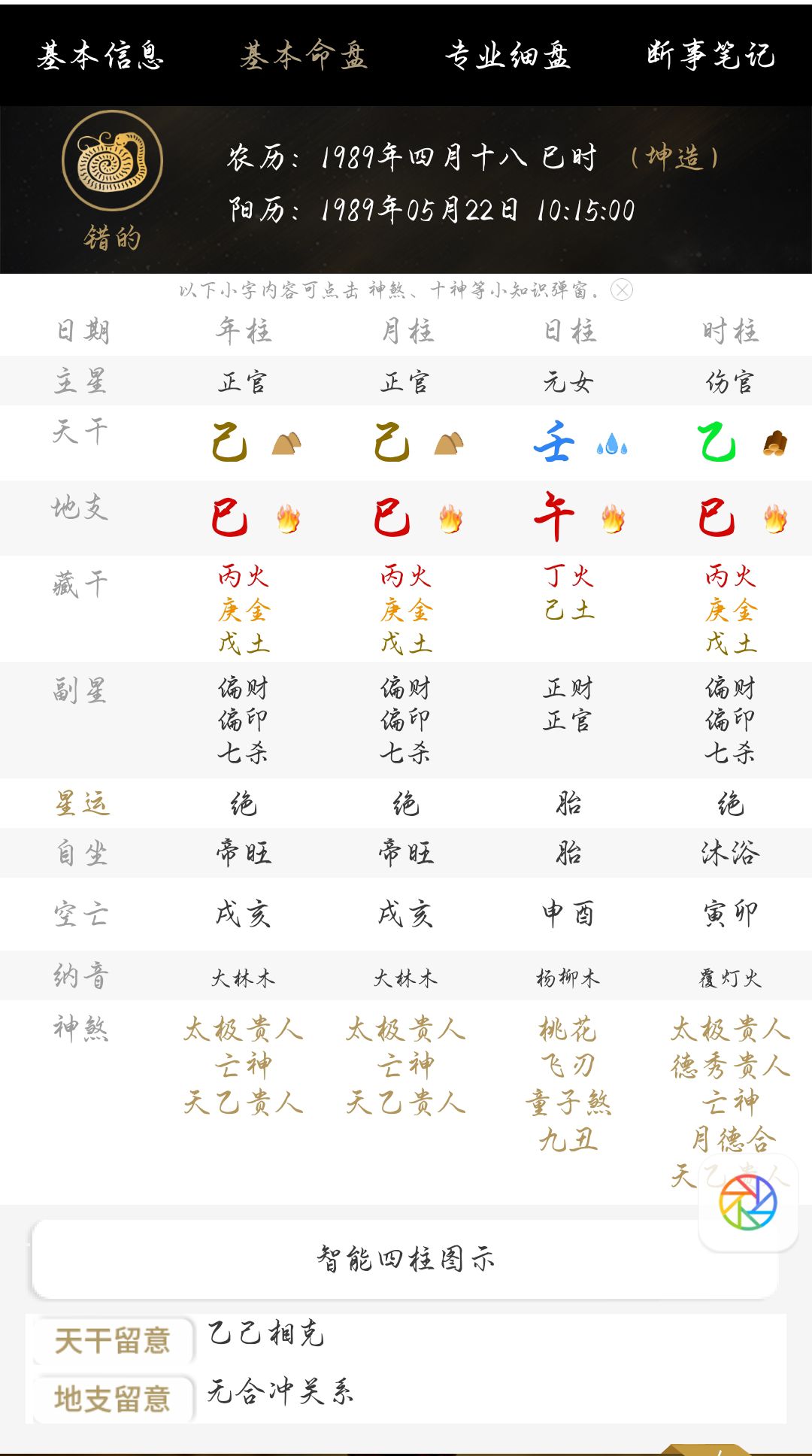Tap the 童子煞 entry

[x=568, y=1103]
